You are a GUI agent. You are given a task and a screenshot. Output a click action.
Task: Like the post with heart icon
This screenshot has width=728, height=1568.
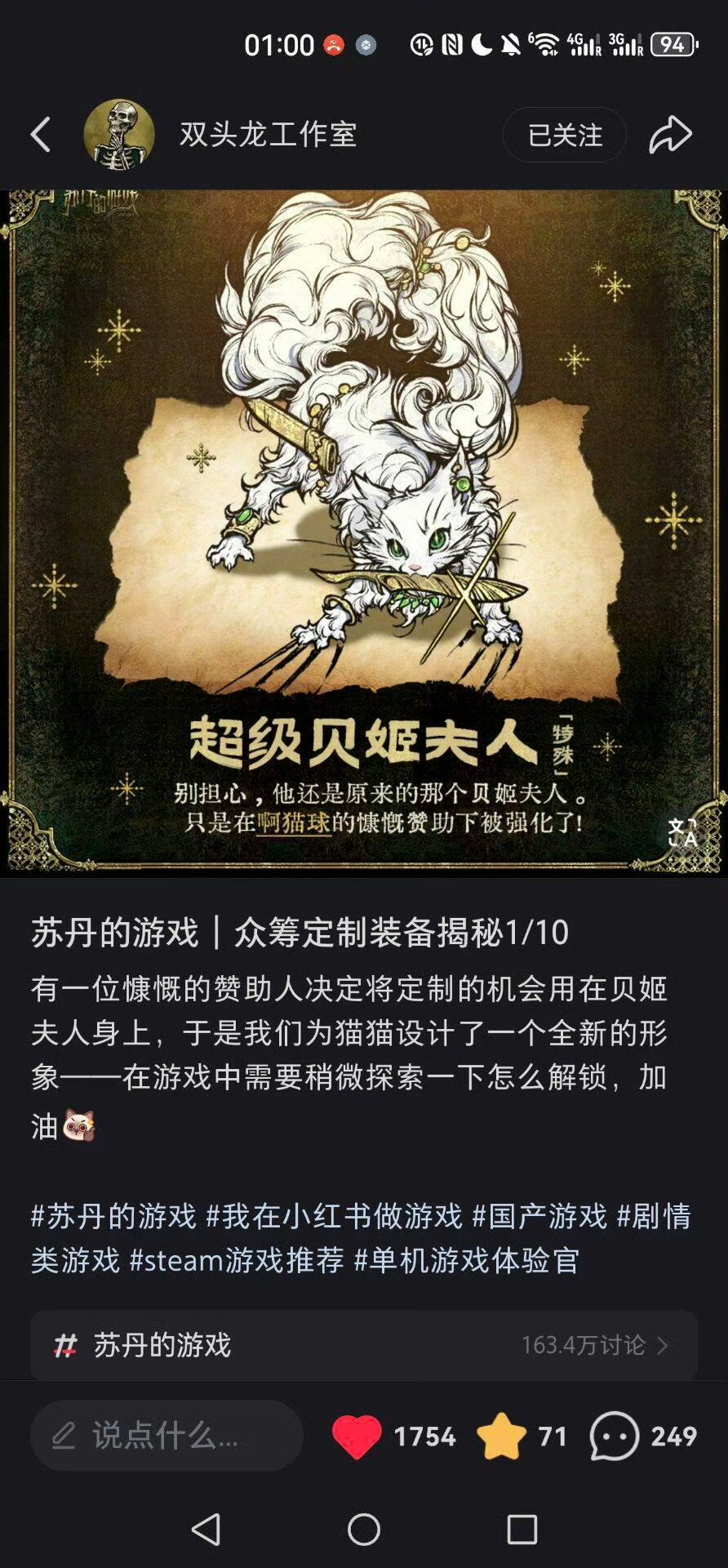click(x=357, y=1436)
